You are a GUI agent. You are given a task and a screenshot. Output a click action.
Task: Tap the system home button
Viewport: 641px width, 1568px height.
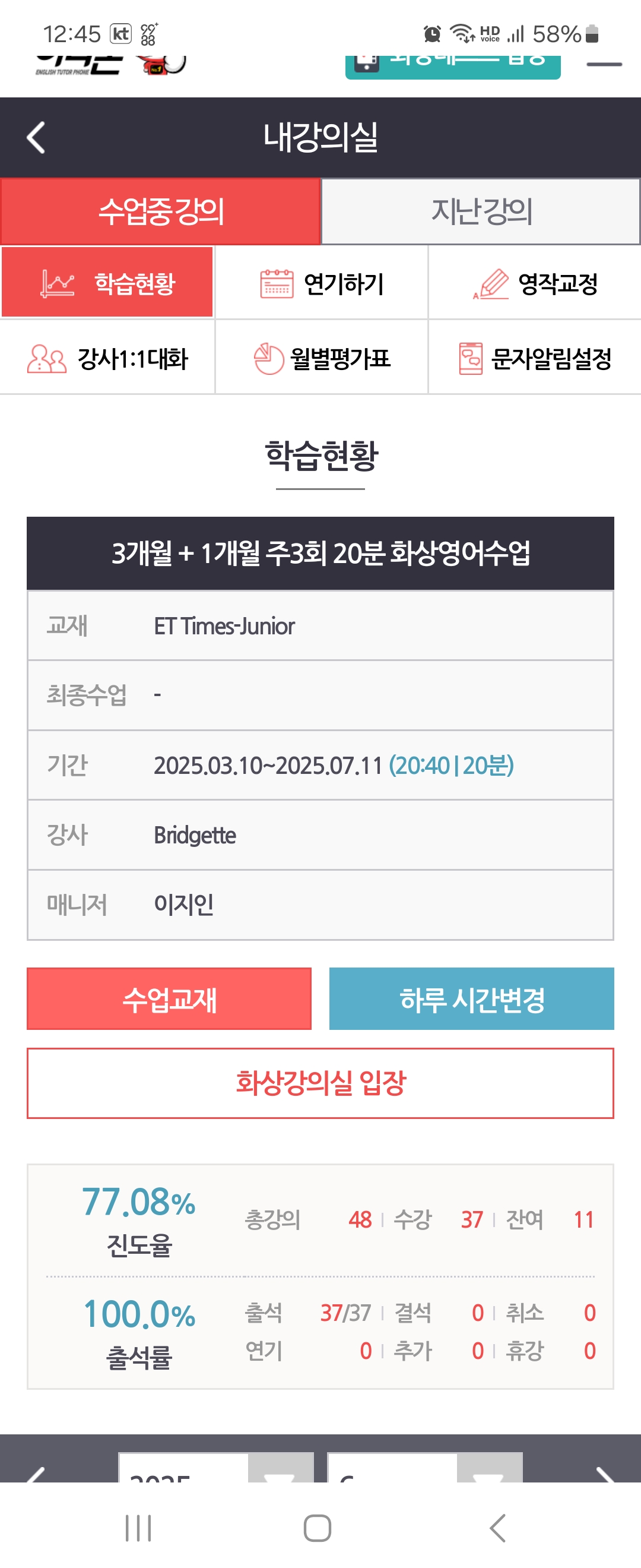(317, 1528)
